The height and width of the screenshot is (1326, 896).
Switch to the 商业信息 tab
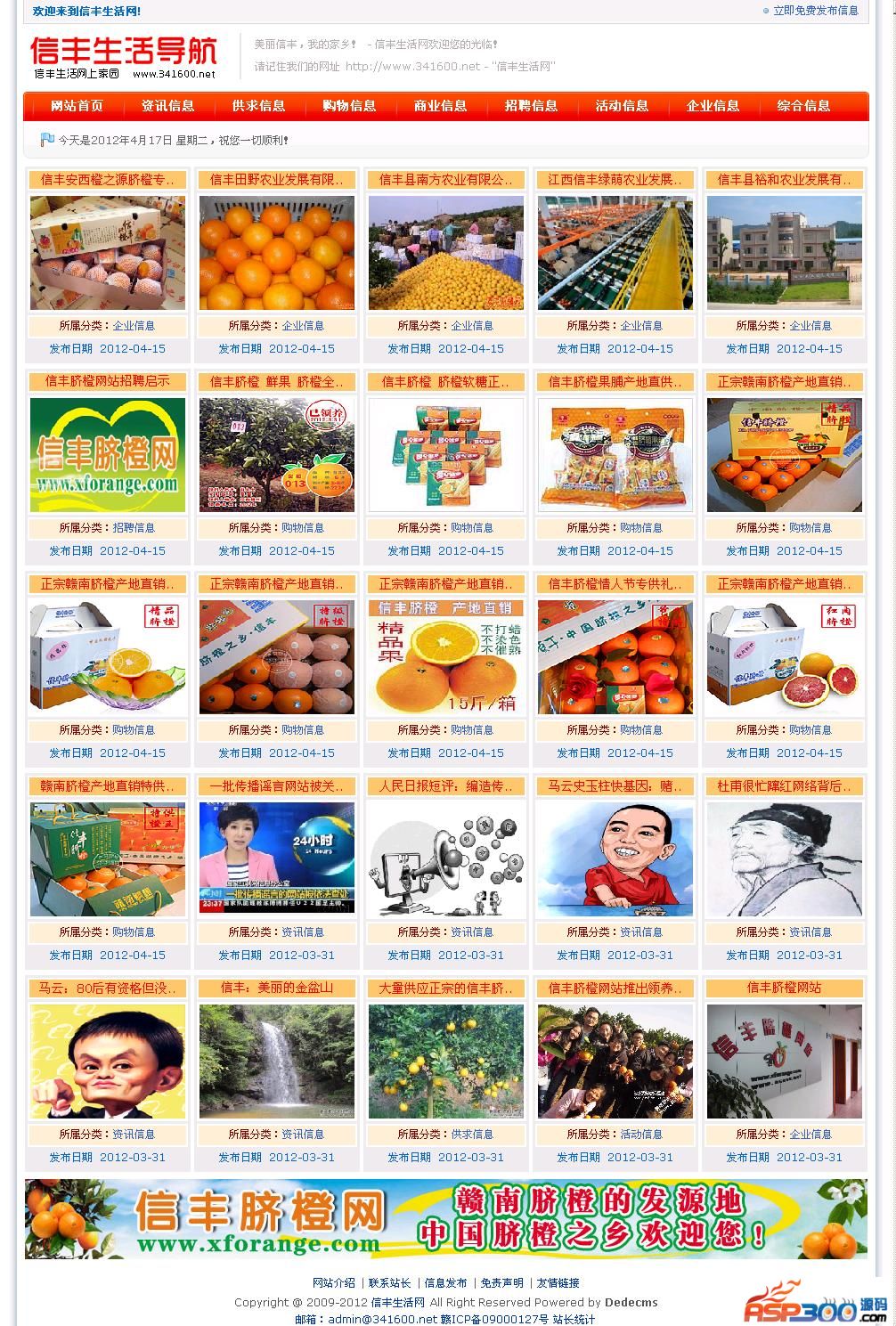440,106
